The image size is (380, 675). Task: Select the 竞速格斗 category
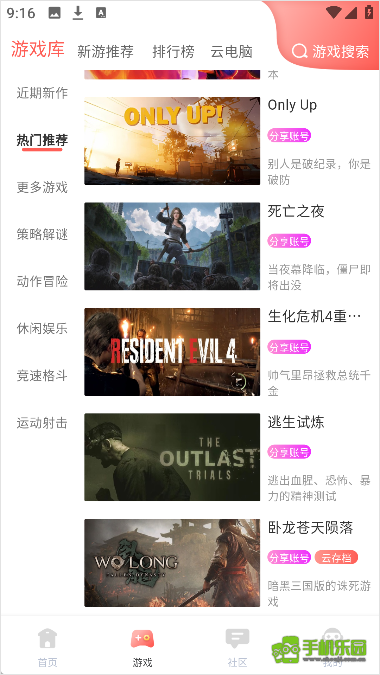pos(42,376)
